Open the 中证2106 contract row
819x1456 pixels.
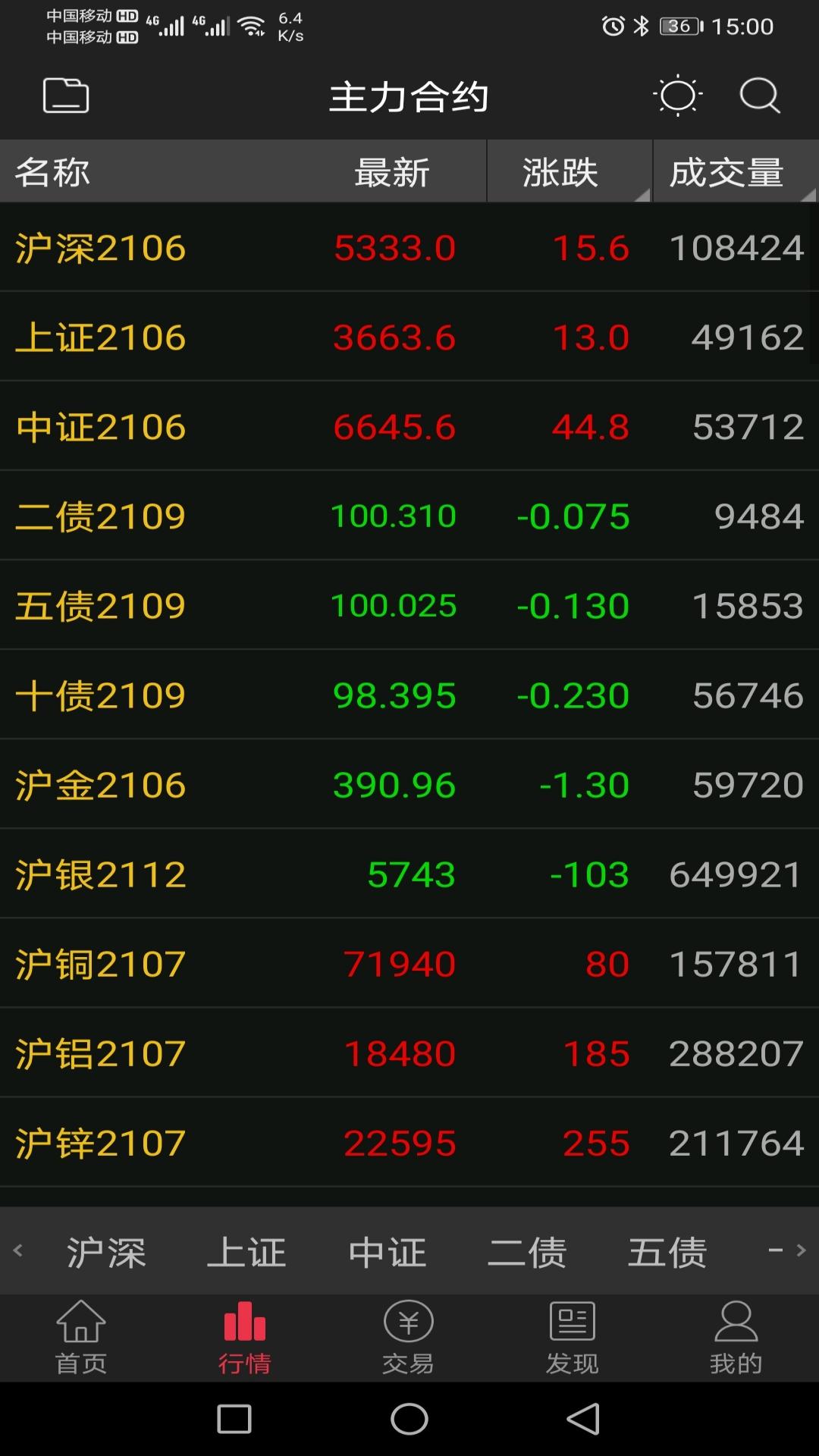pyautogui.click(x=409, y=427)
